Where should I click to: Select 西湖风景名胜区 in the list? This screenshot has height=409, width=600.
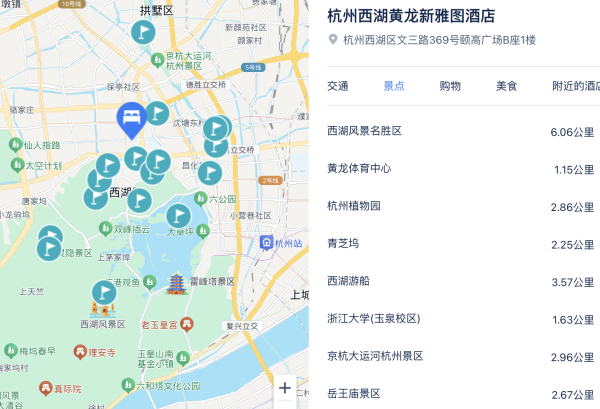pyautogui.click(x=460, y=131)
